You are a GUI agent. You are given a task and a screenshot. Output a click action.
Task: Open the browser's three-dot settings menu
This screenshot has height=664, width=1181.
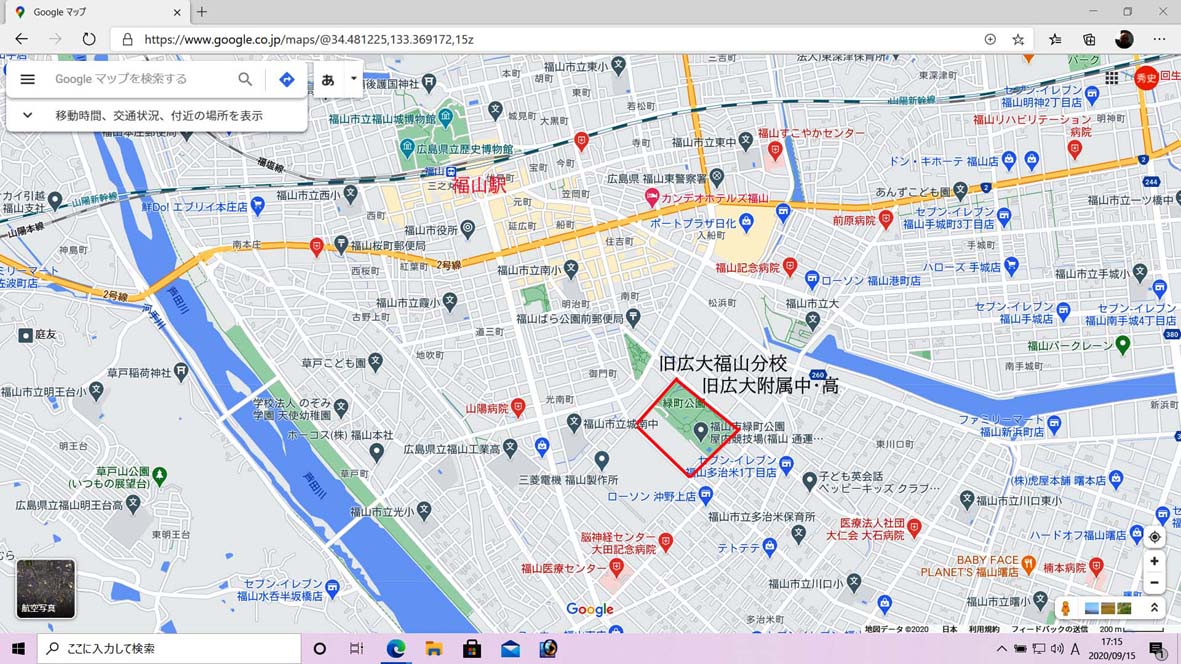tap(1159, 39)
